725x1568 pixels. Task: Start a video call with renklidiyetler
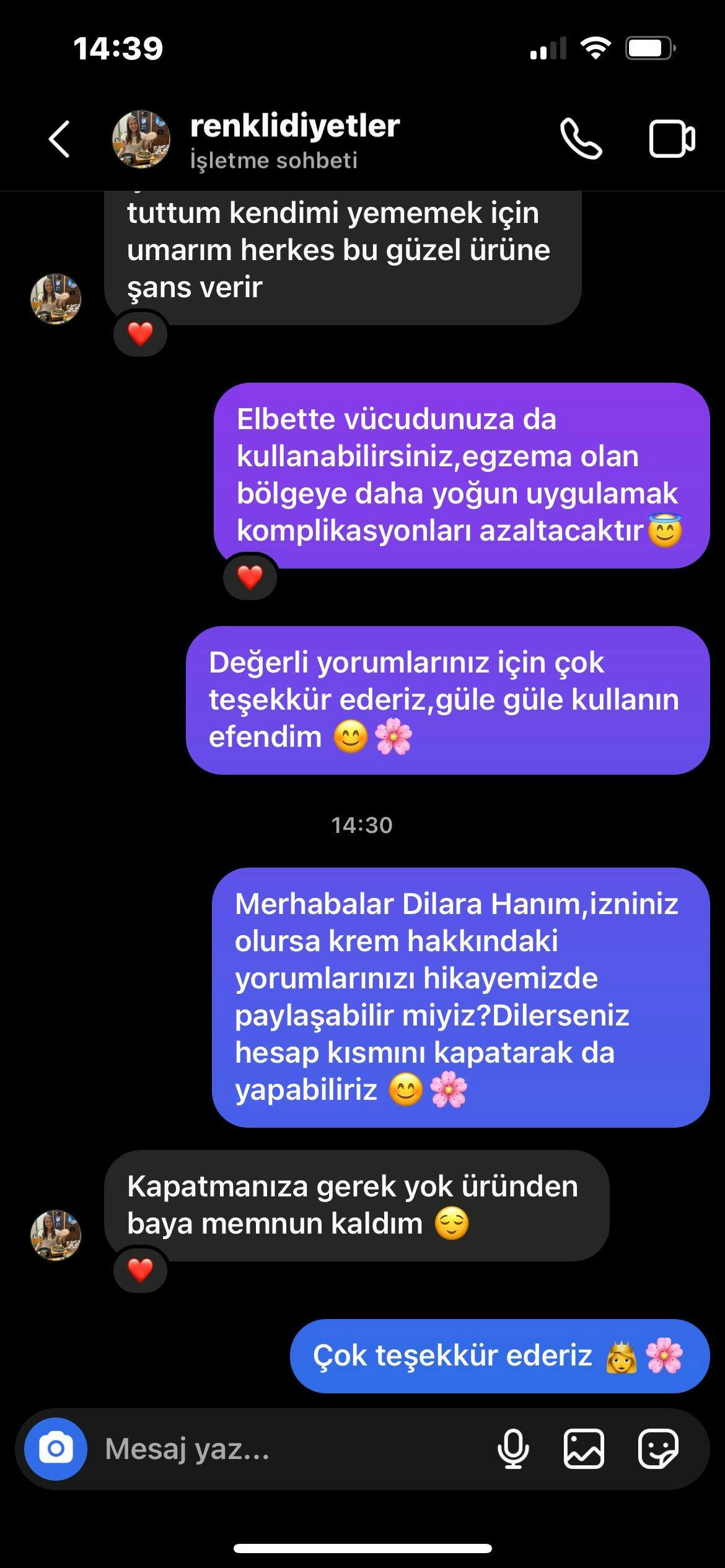[x=672, y=139]
